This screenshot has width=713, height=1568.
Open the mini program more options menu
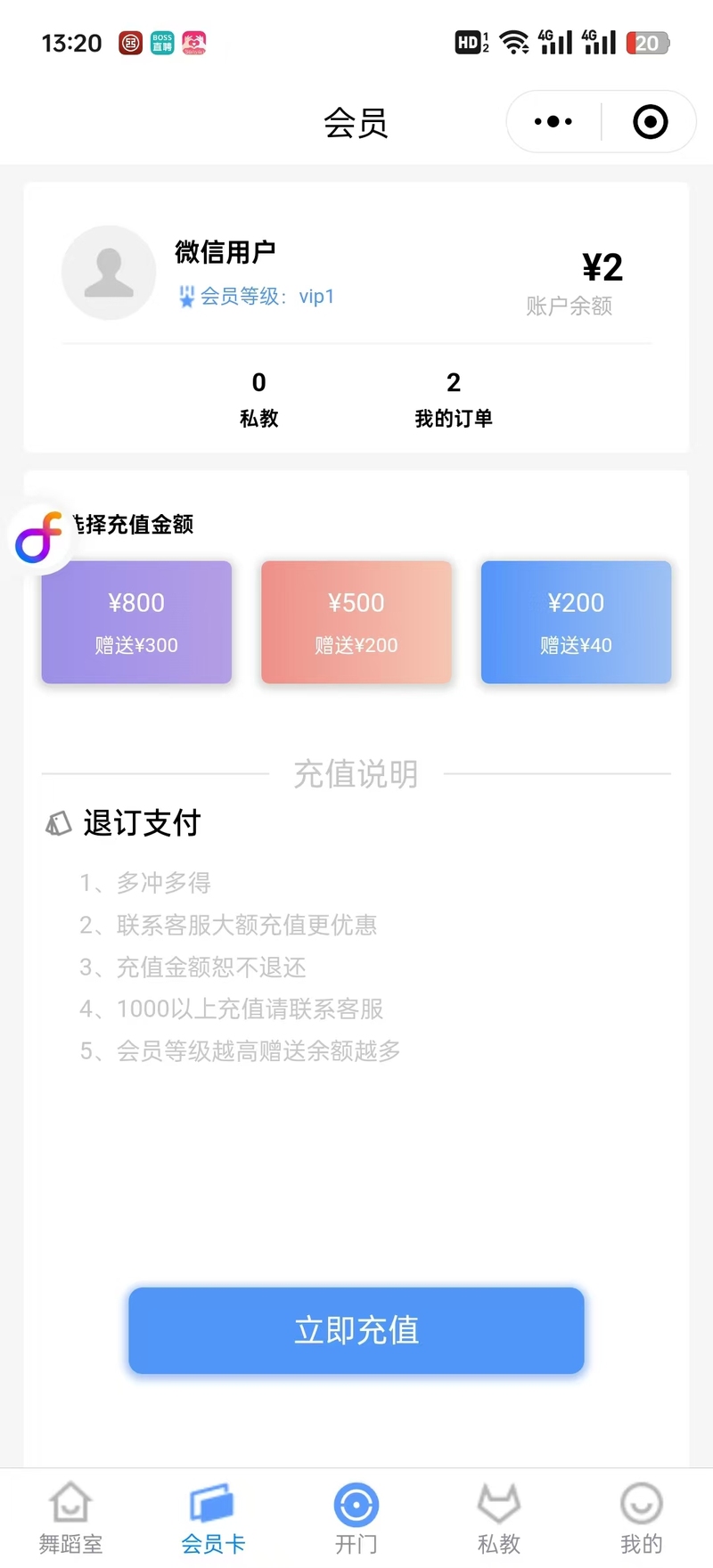point(553,122)
